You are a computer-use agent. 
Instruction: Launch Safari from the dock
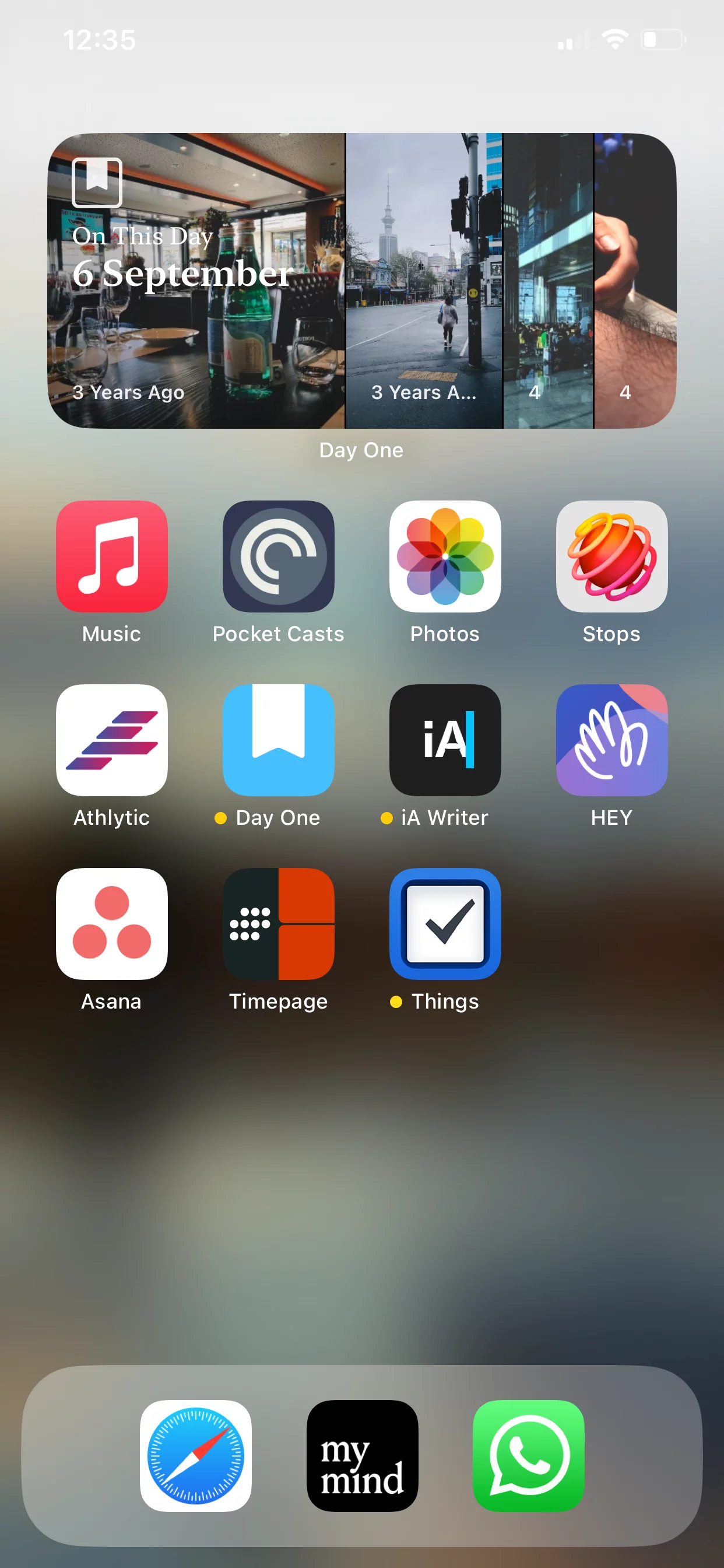[195, 1456]
